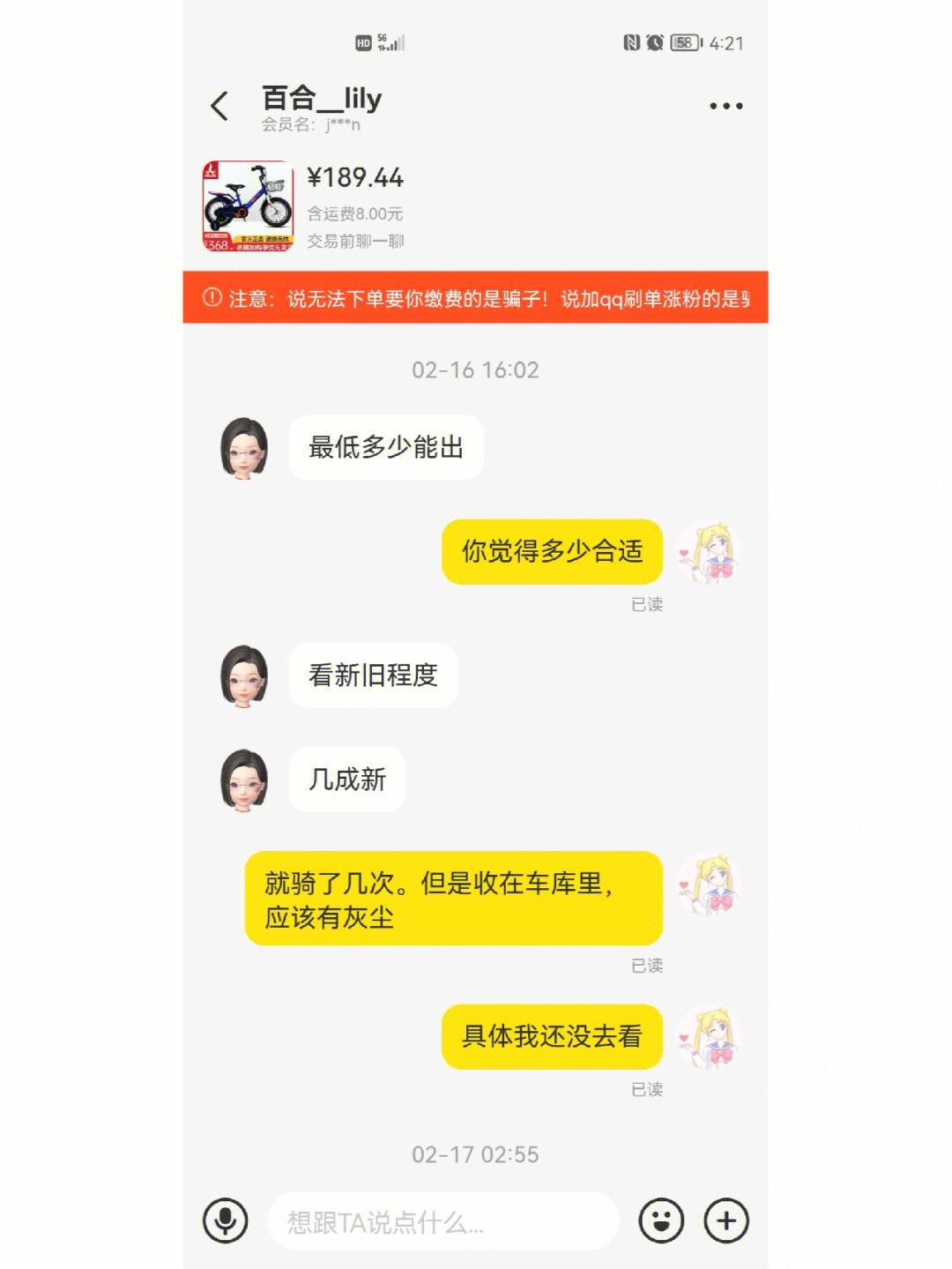Image resolution: width=952 pixels, height=1269 pixels.
Task: Tap the orange scam warning banner
Action: pyautogui.click(x=475, y=298)
